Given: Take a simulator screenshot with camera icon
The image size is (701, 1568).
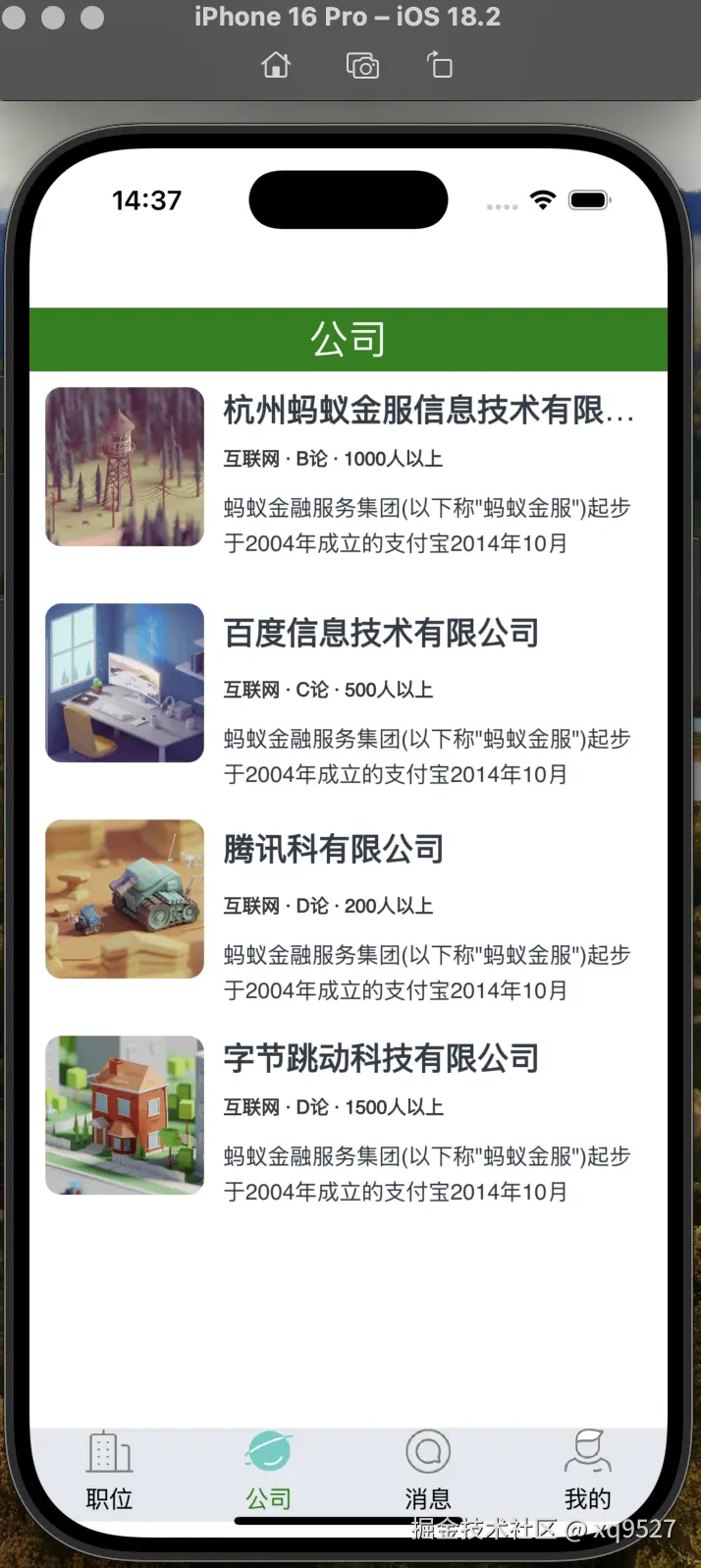Looking at the screenshot, I should (x=362, y=66).
